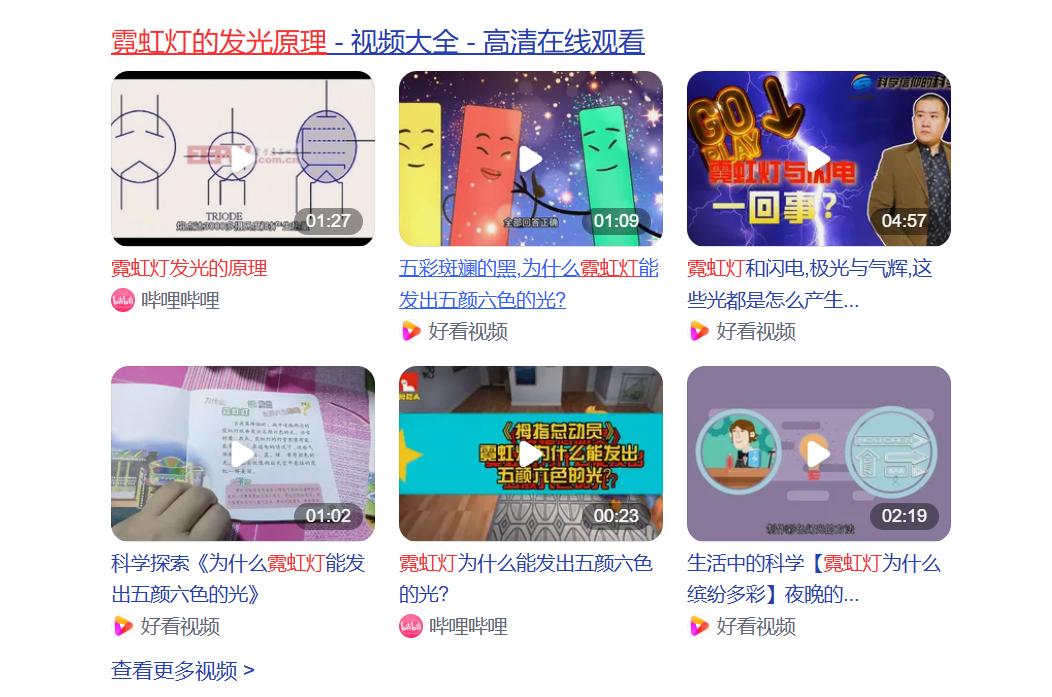Play the 00:23 拇指总动员 video

point(530,454)
